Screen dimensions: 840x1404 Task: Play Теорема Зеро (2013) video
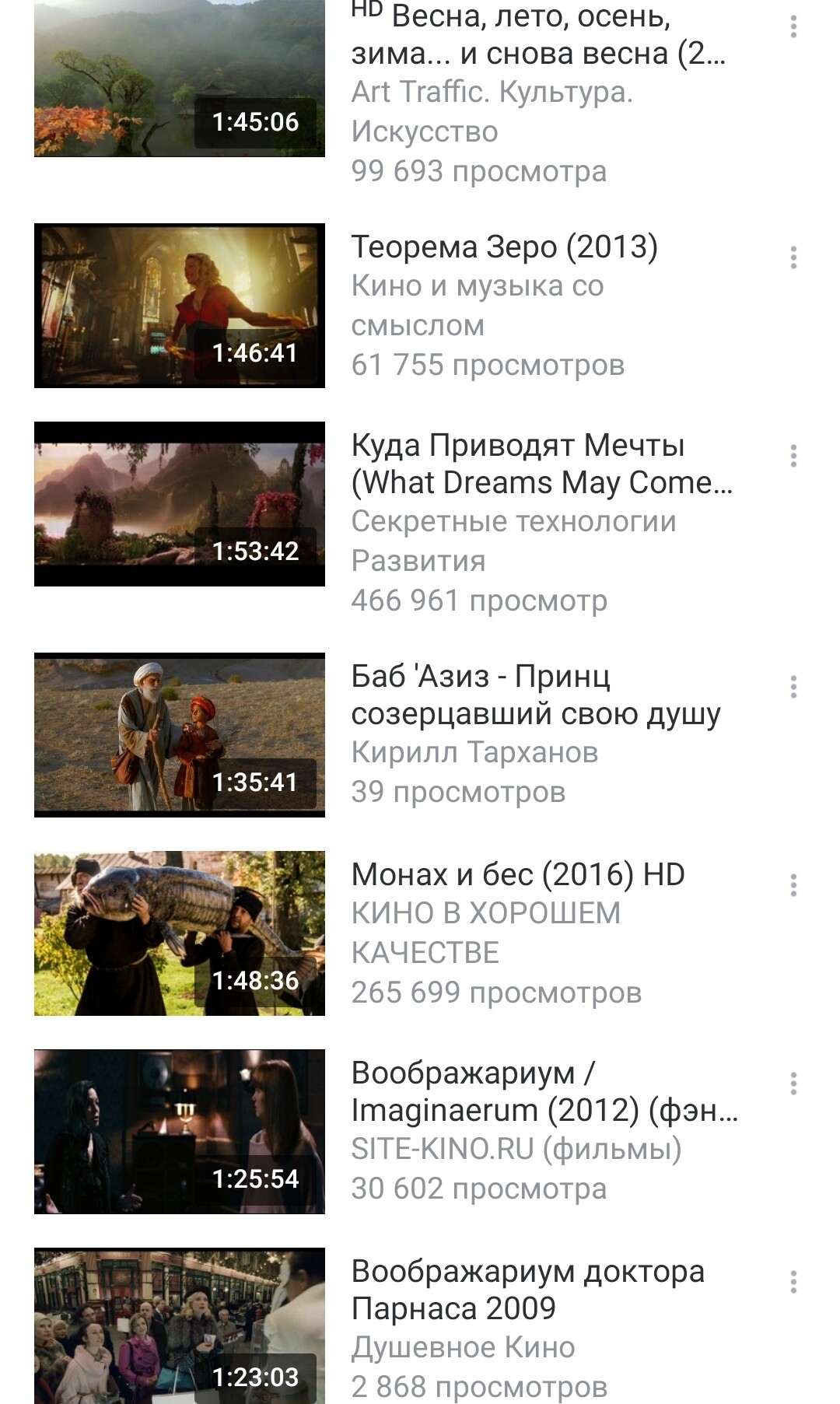180,306
